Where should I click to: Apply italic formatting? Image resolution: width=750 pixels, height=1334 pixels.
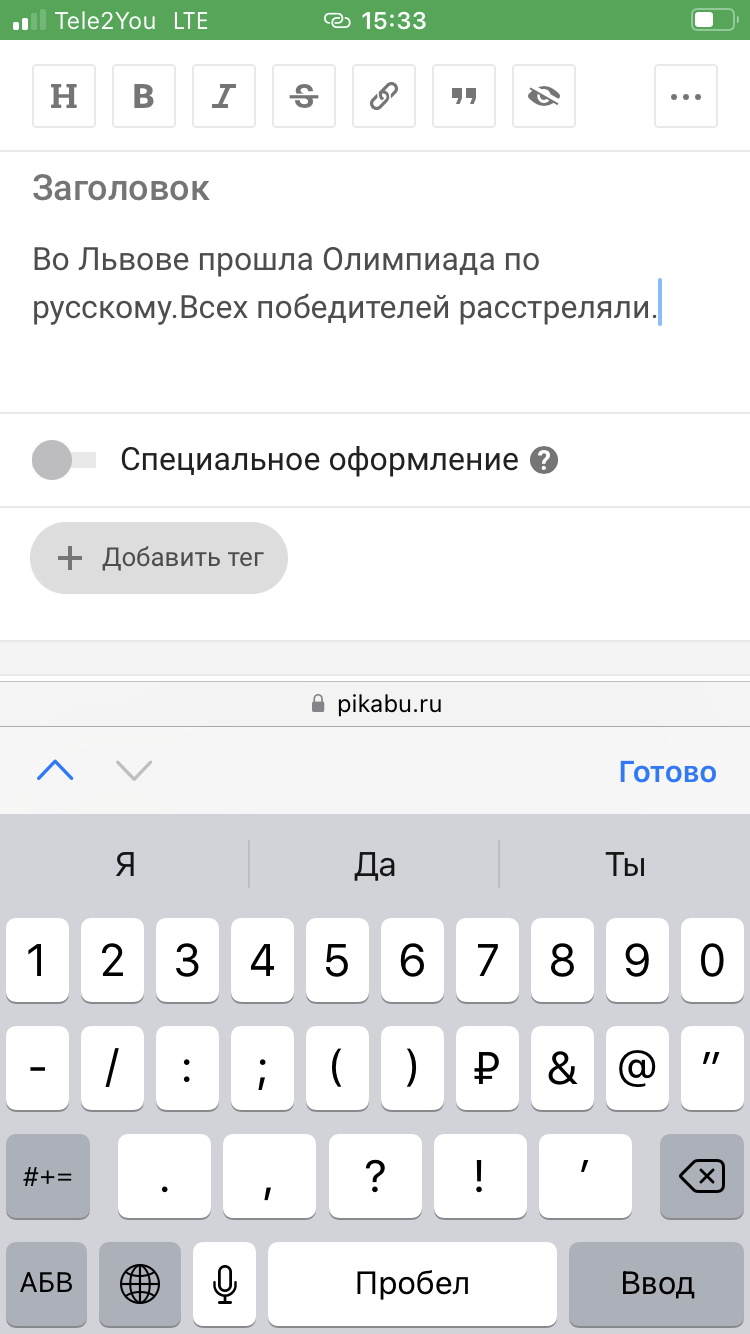point(224,96)
